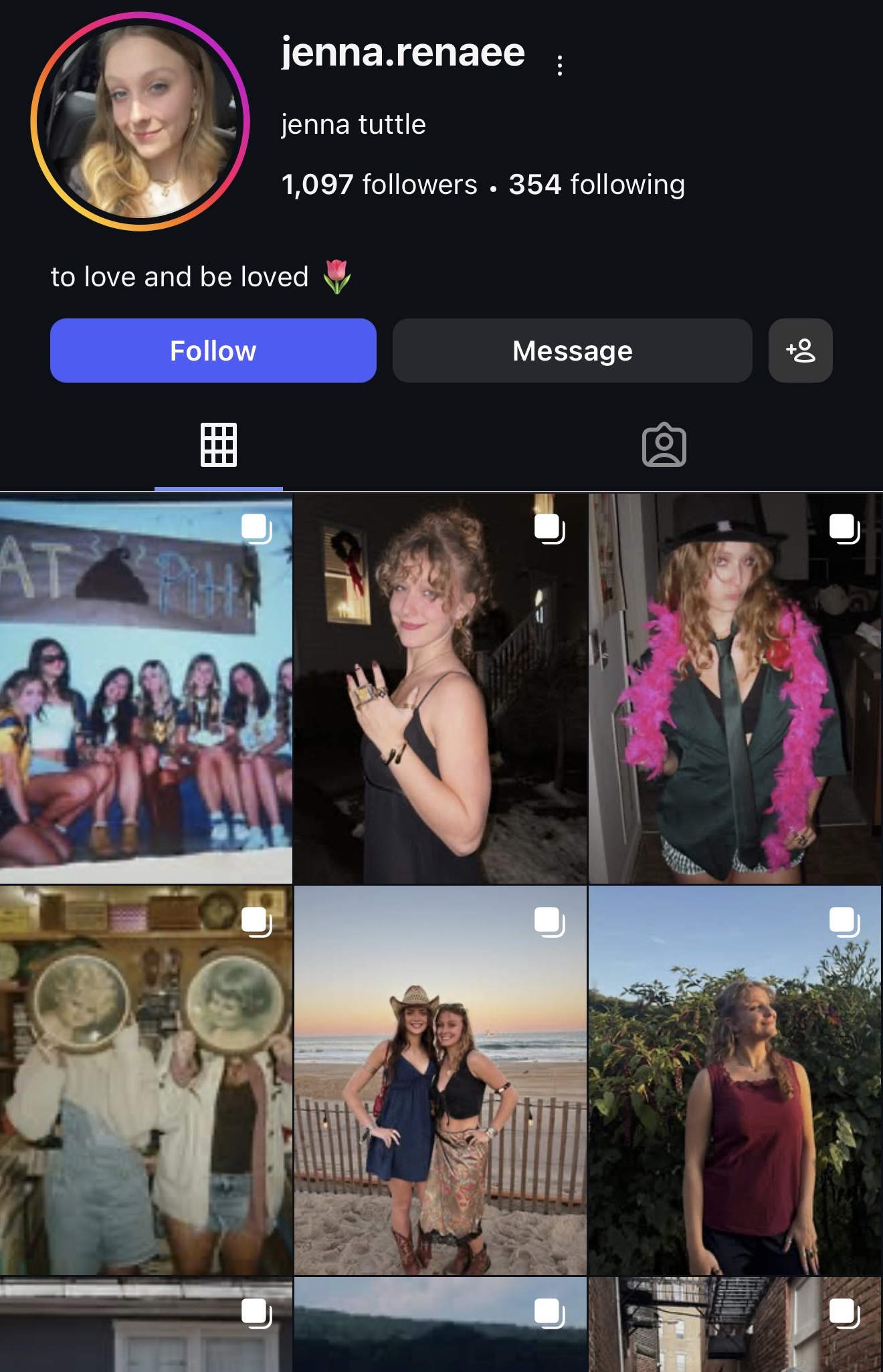Open the pink feather boa post

734,689
